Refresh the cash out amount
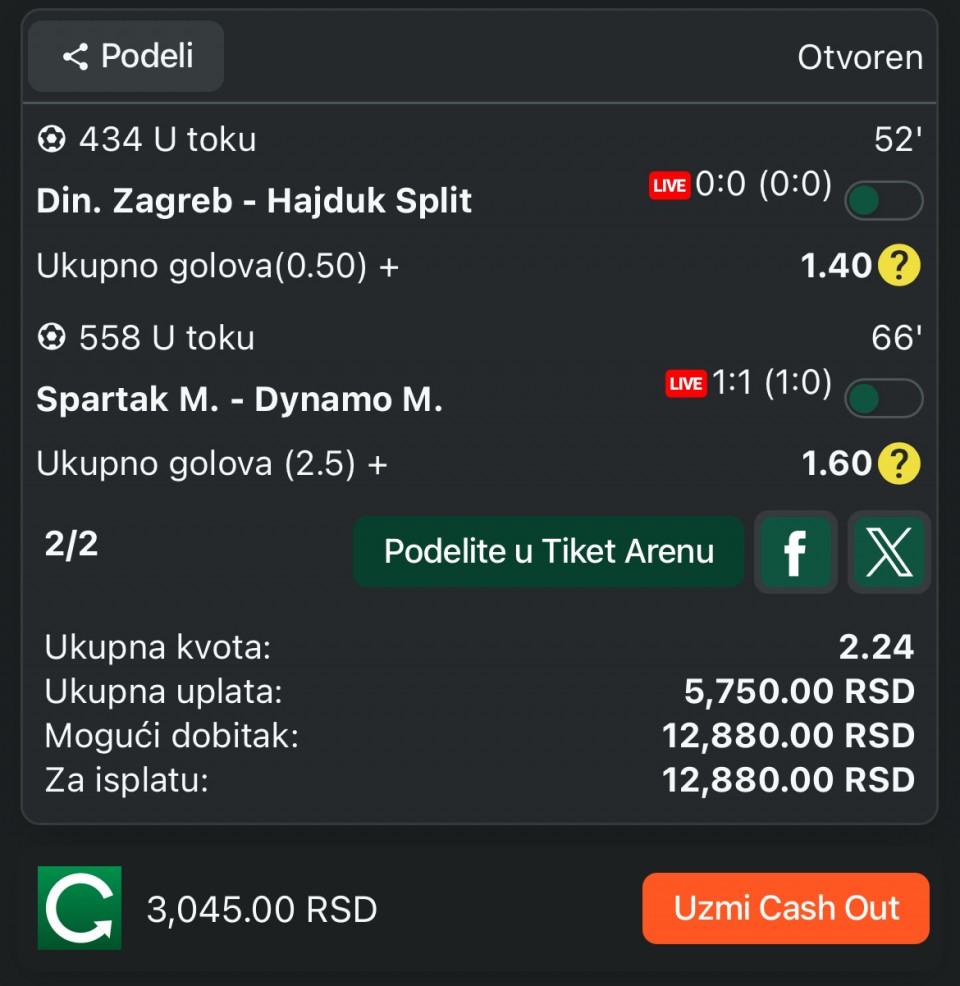Viewport: 960px width, 986px height. pos(80,908)
